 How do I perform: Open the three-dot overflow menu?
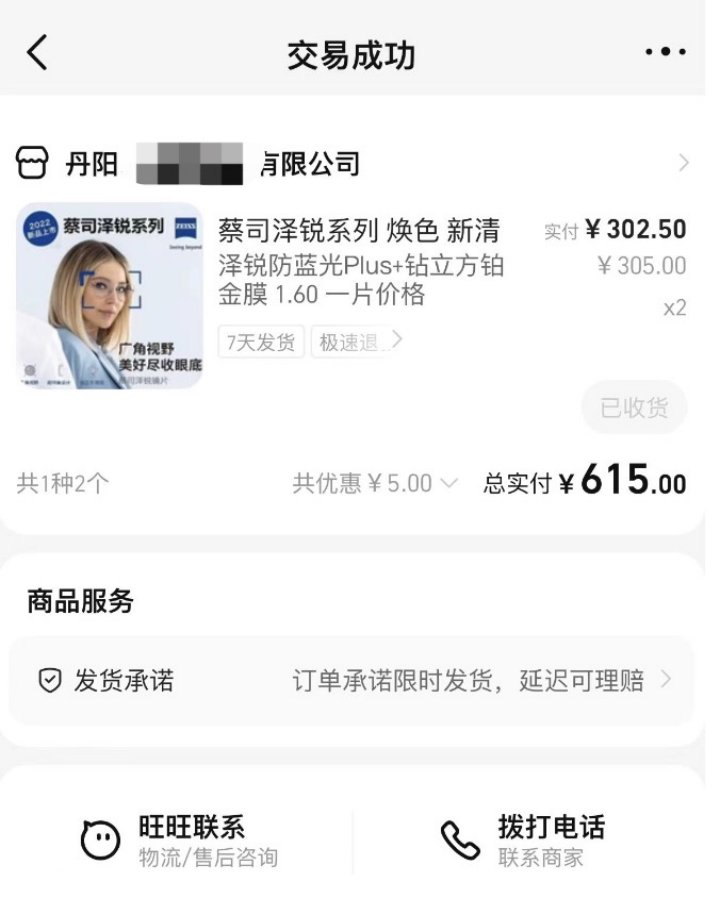665,52
